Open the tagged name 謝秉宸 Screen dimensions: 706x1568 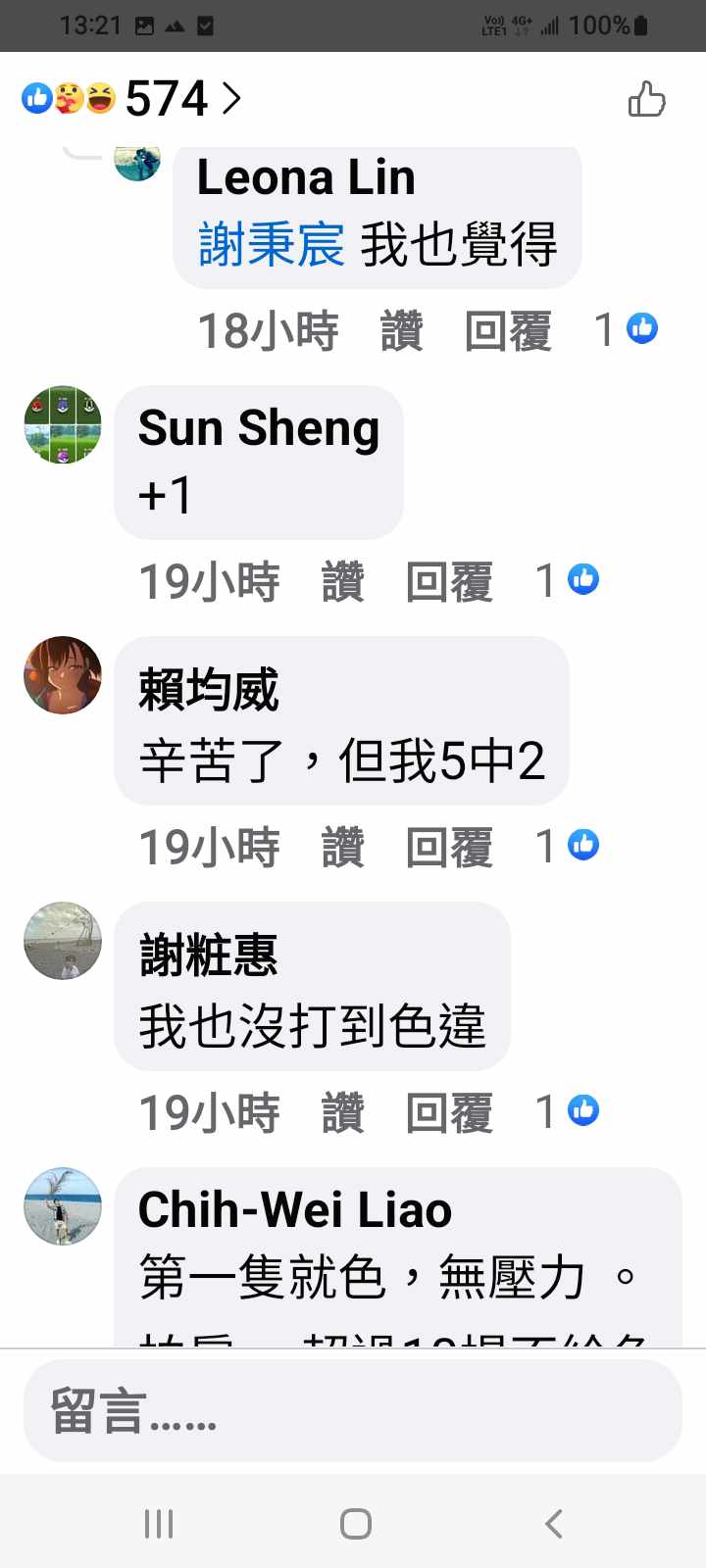point(271,244)
